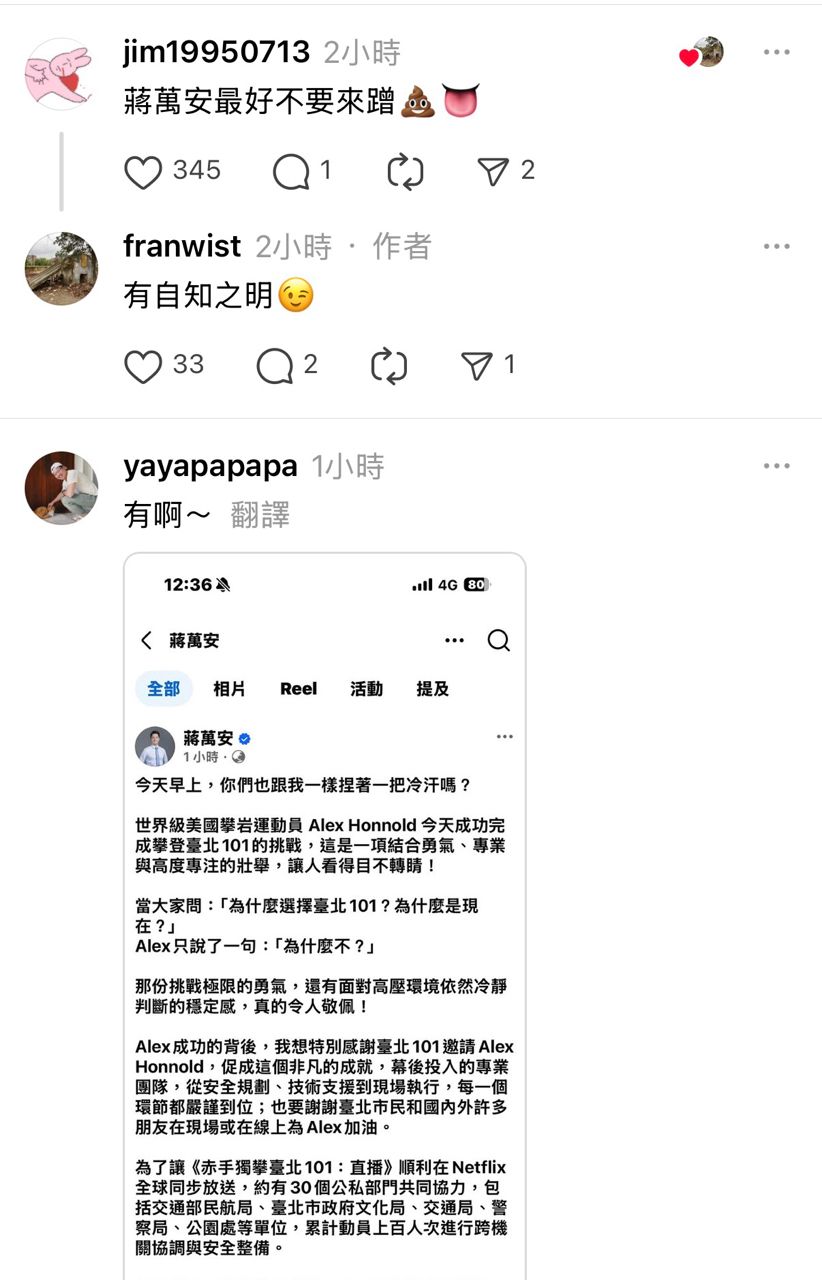Translate yayapapapa's comment
Screen dimensions: 822x1280
[x=260, y=516]
